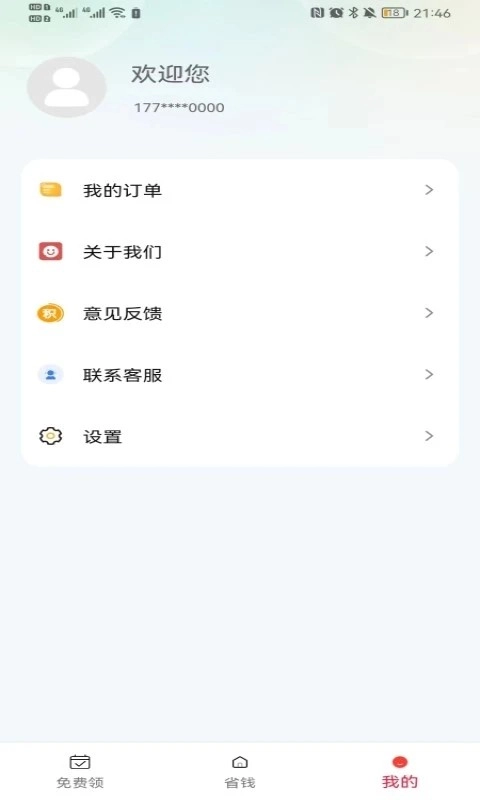480x800 pixels.
Task: Select 联系客服 to contact support
Action: (x=240, y=374)
